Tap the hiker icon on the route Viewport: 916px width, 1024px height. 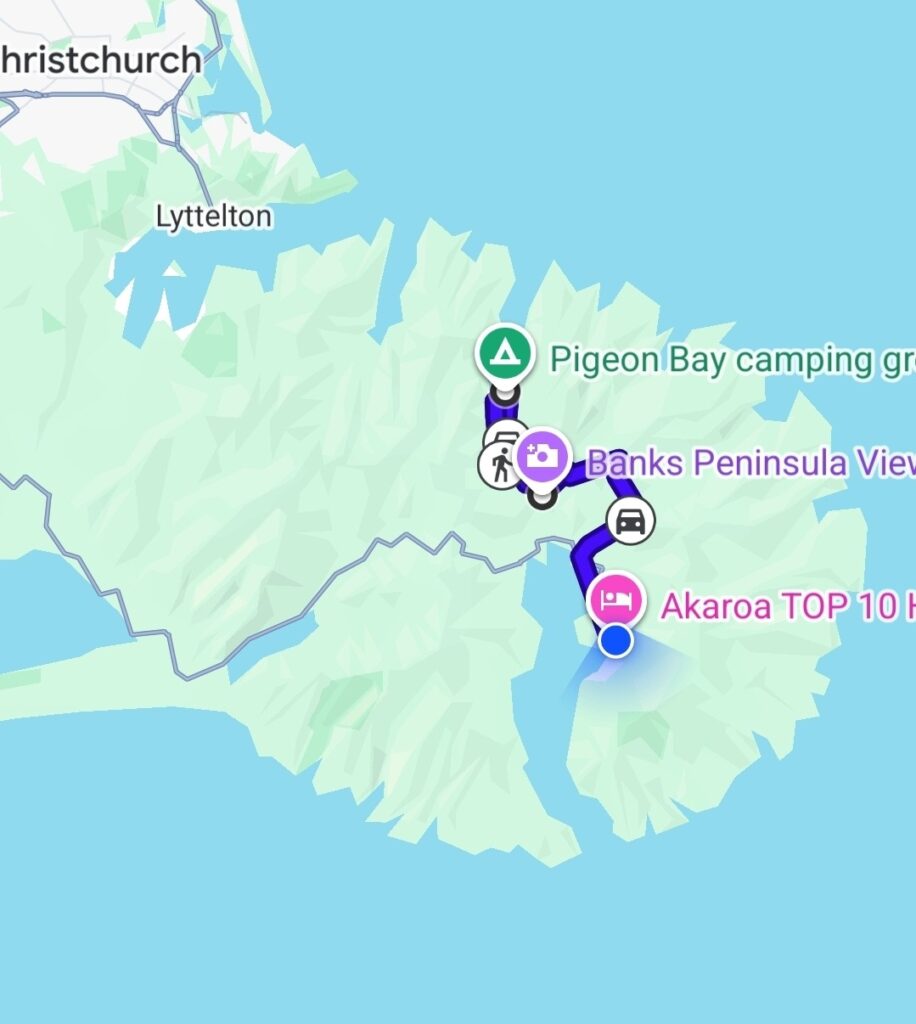click(499, 466)
